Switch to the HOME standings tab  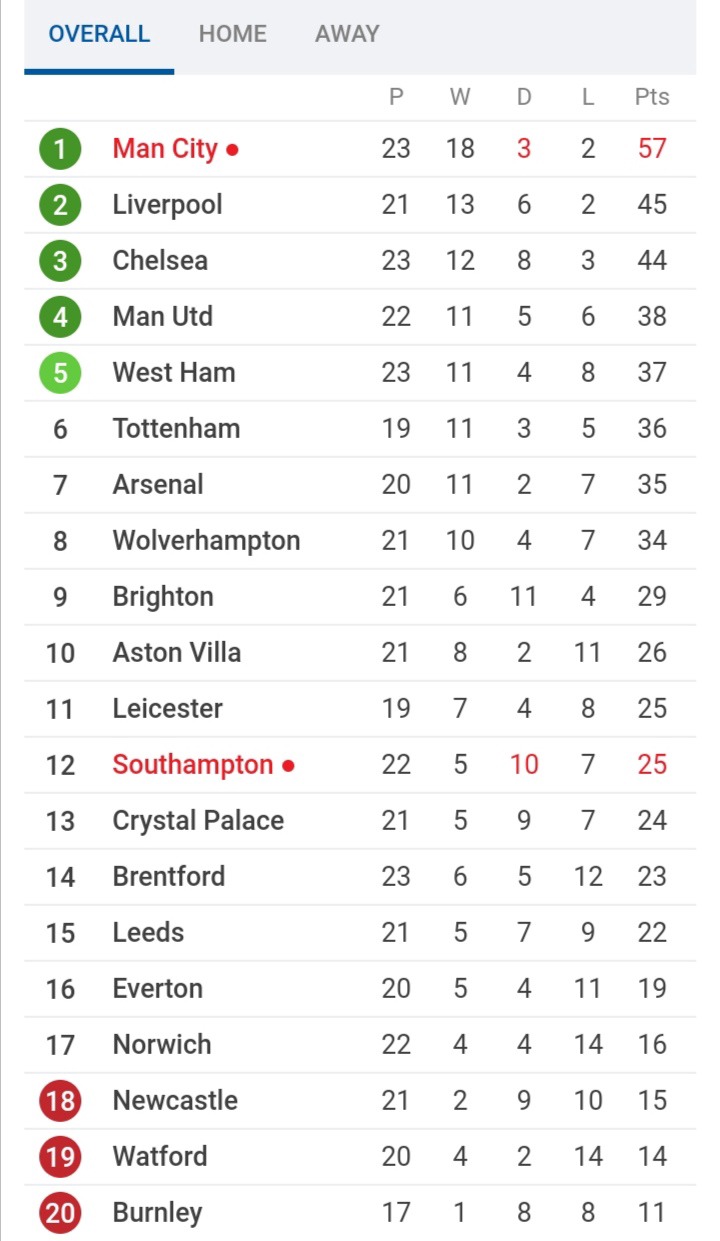232,33
